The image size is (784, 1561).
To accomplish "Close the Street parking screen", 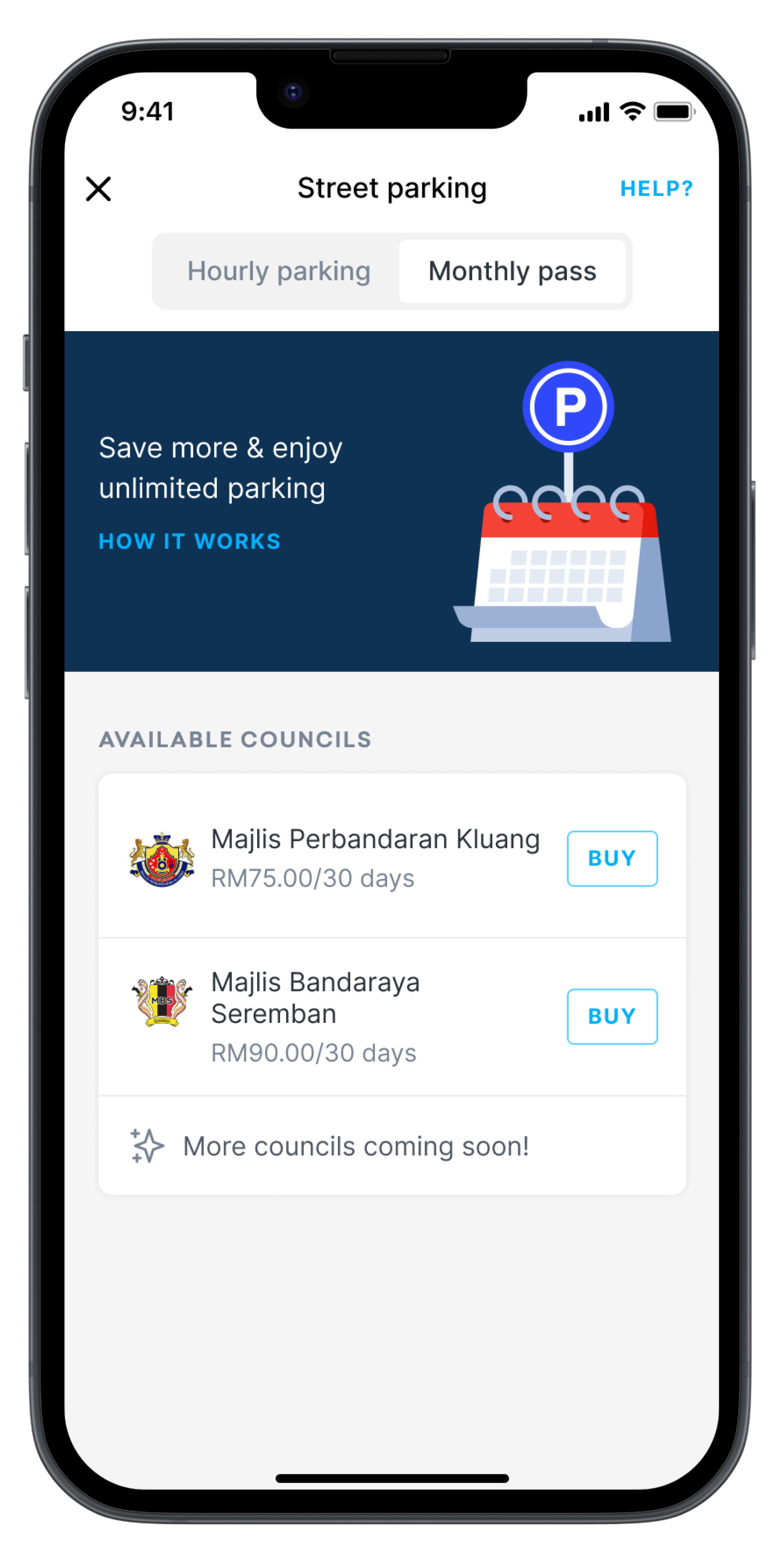I will point(98,189).
